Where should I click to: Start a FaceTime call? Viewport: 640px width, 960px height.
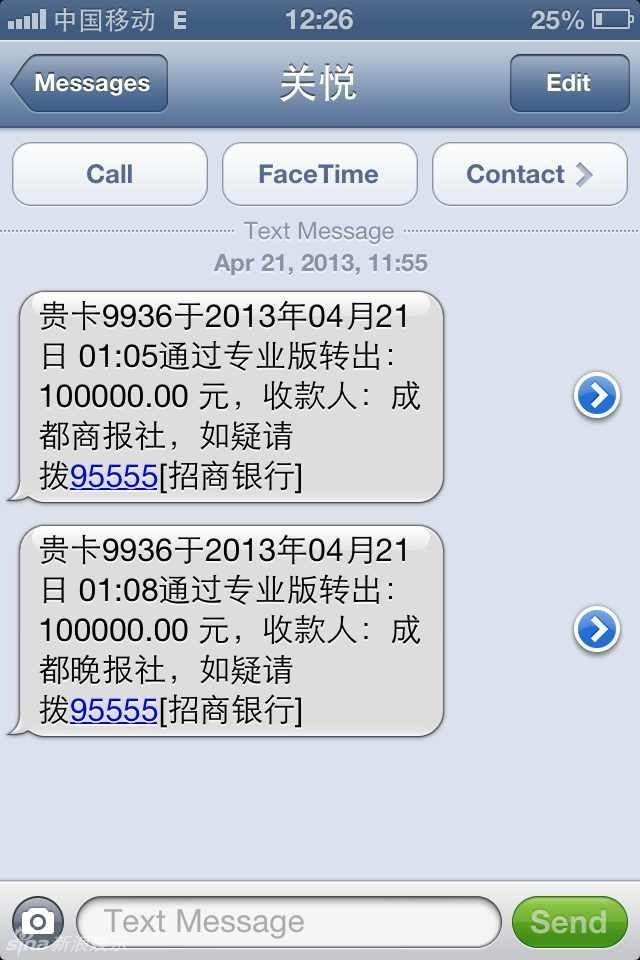(x=319, y=174)
